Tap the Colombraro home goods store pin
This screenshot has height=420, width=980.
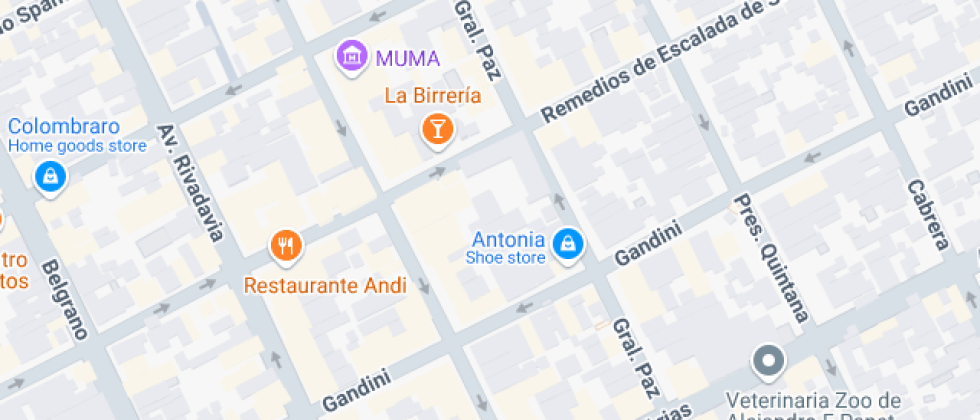(x=50, y=179)
